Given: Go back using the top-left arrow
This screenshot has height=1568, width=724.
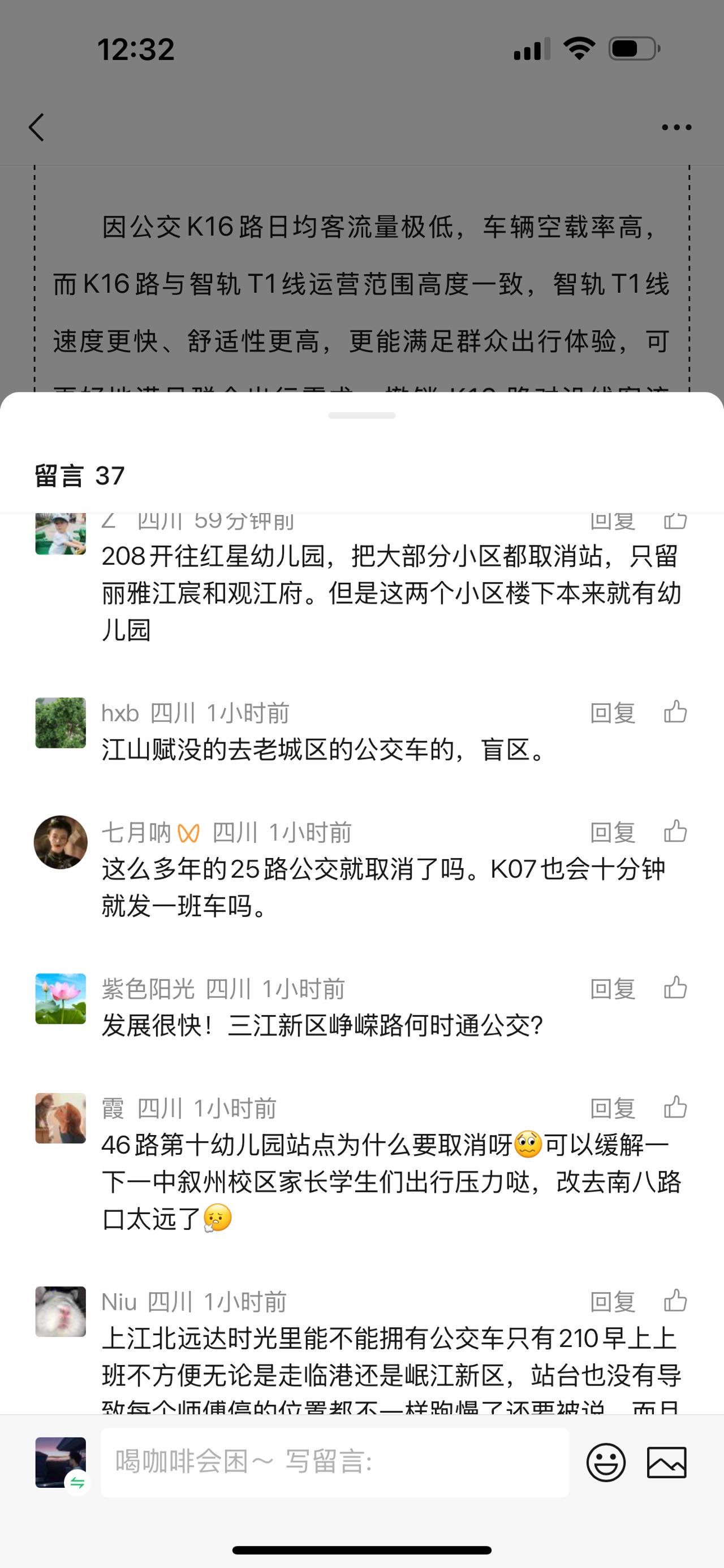Looking at the screenshot, I should point(37,127).
